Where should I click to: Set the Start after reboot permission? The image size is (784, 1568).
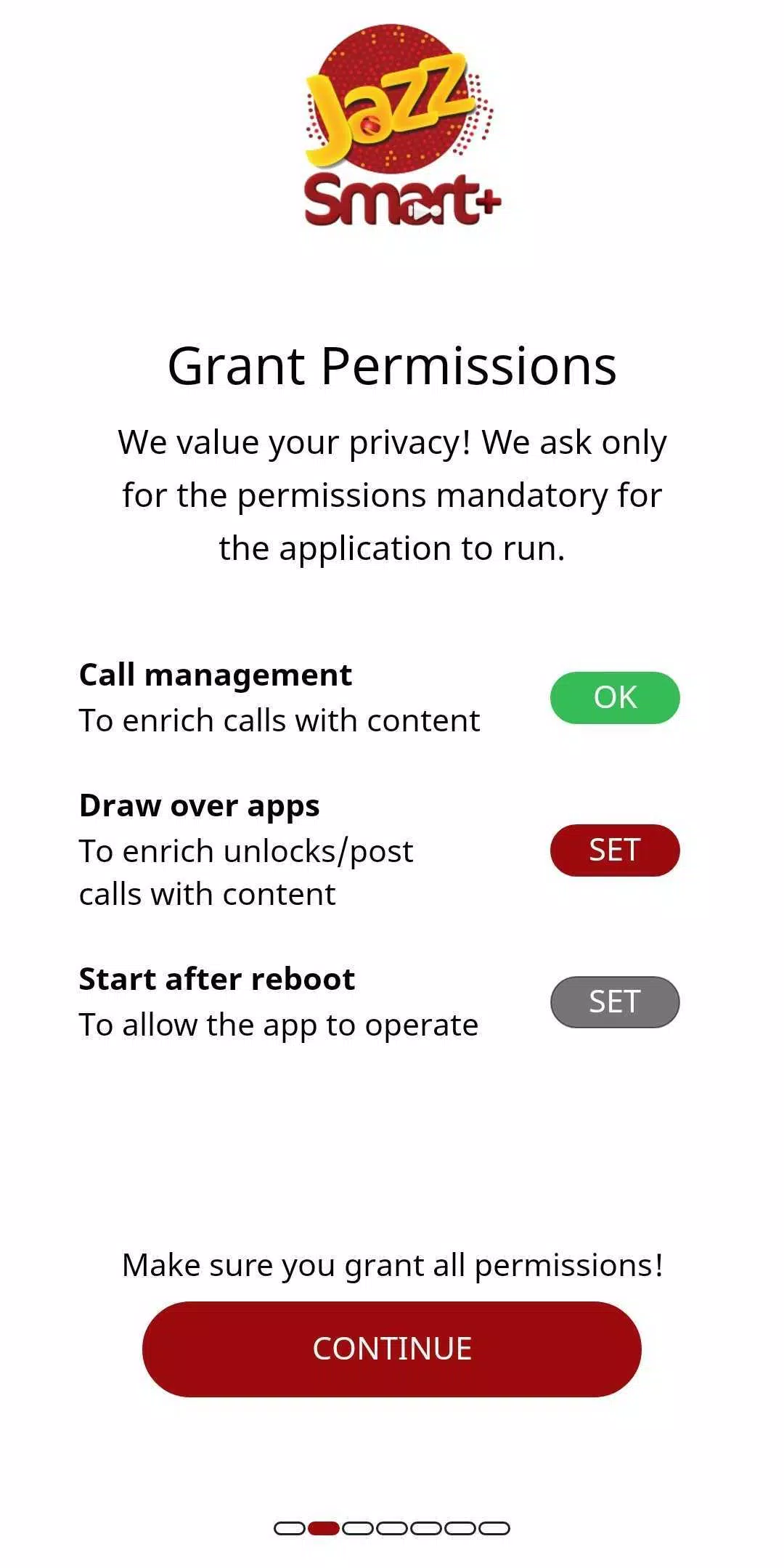click(x=614, y=1002)
